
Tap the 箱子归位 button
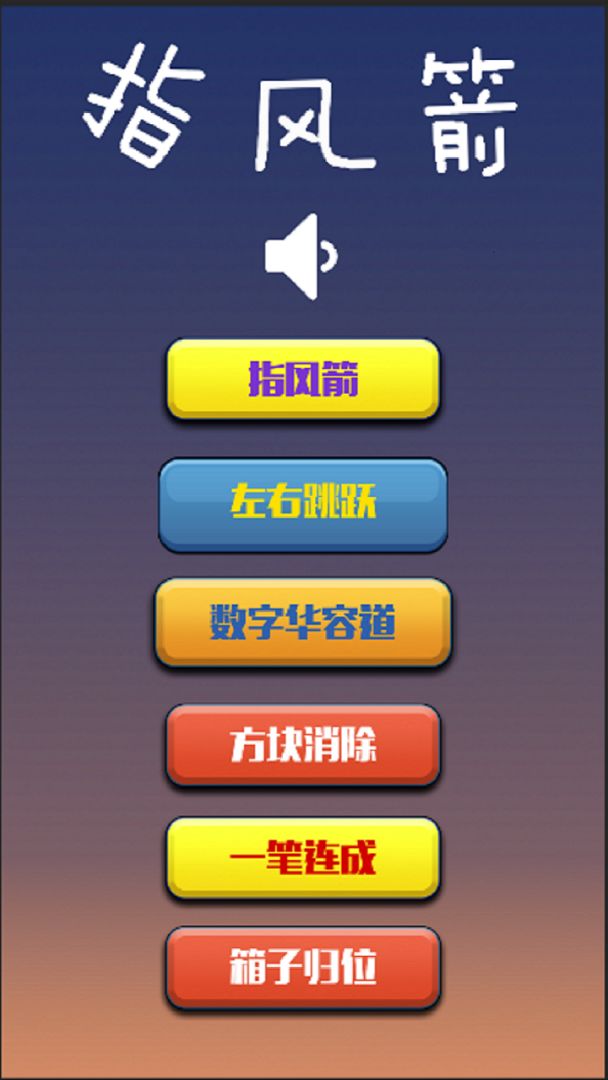click(303, 968)
